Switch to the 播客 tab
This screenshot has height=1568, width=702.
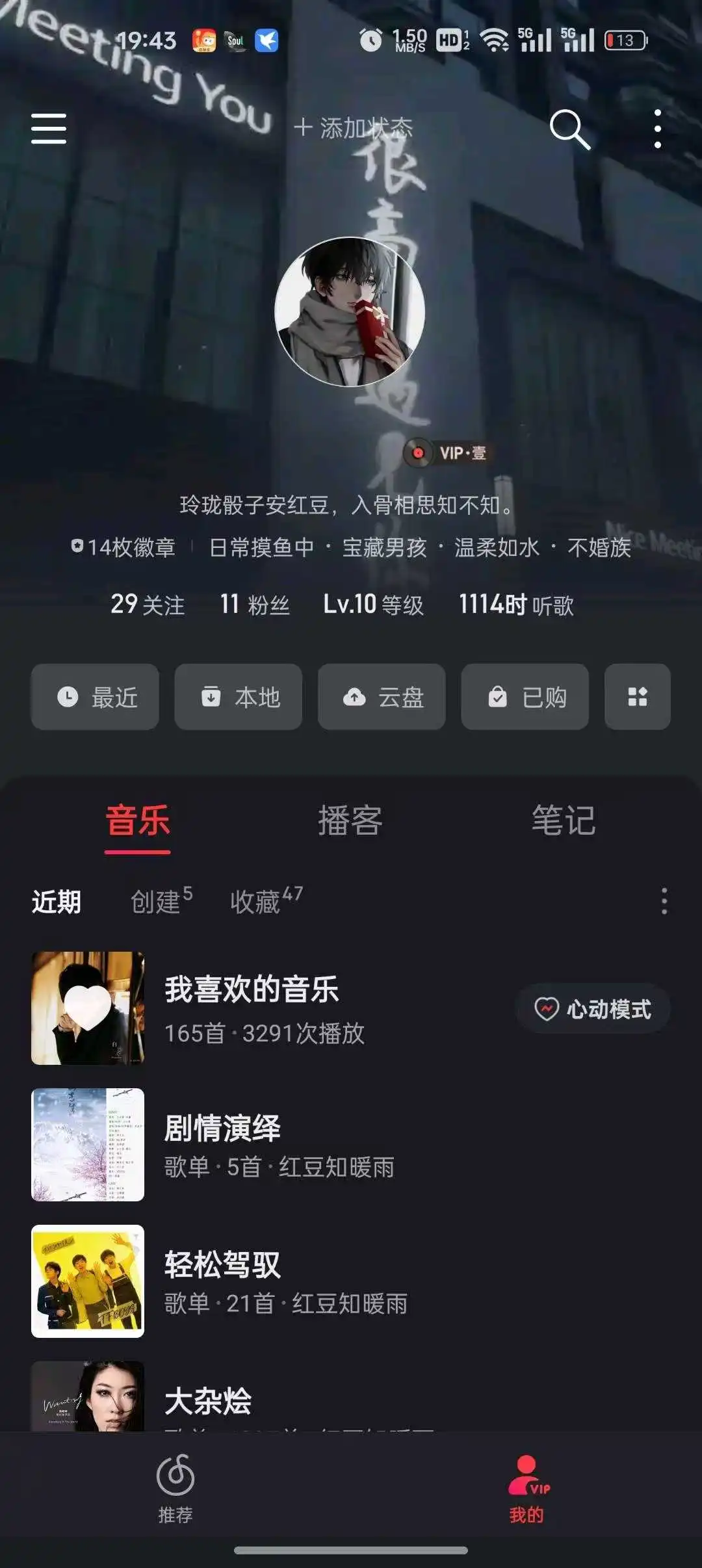(x=350, y=820)
